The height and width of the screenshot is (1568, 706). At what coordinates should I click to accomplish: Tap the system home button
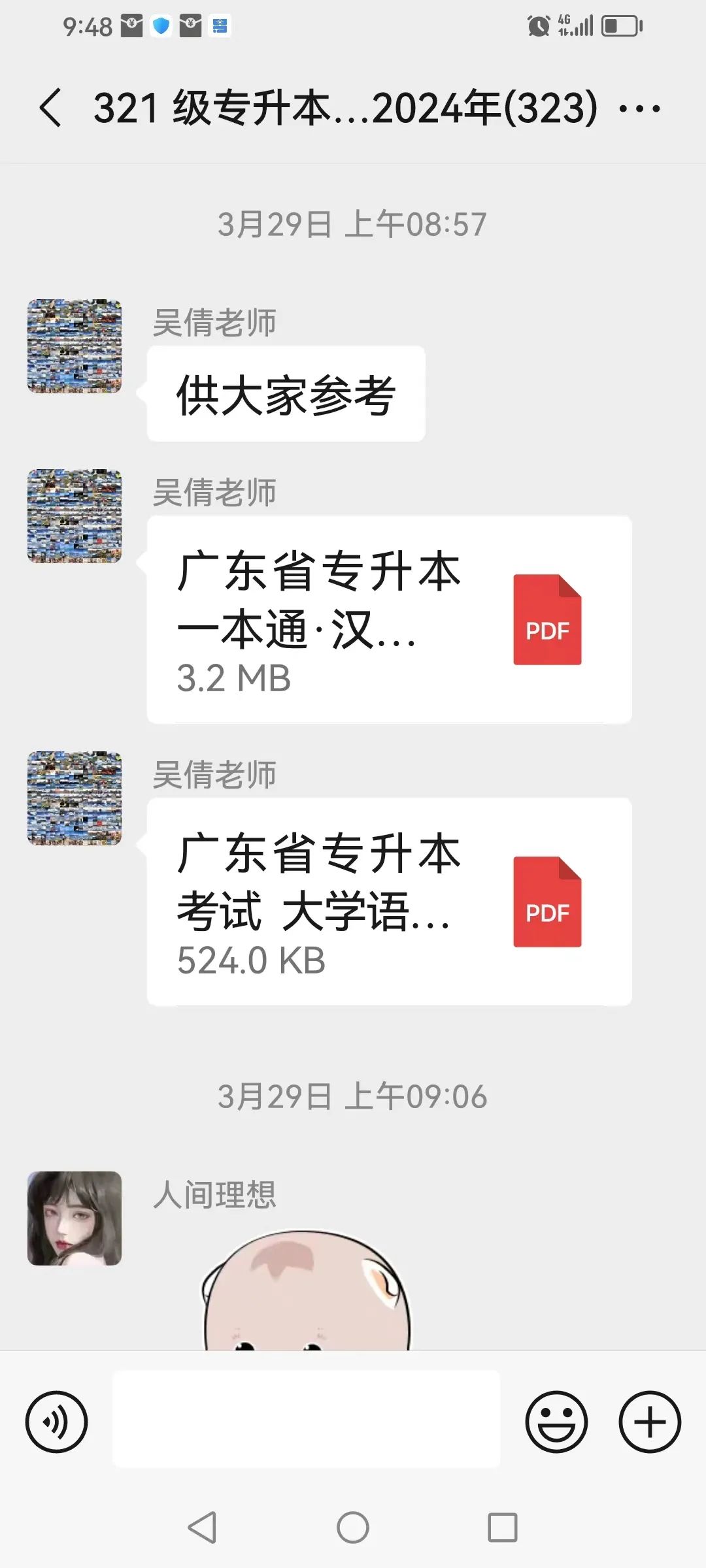[353, 1527]
